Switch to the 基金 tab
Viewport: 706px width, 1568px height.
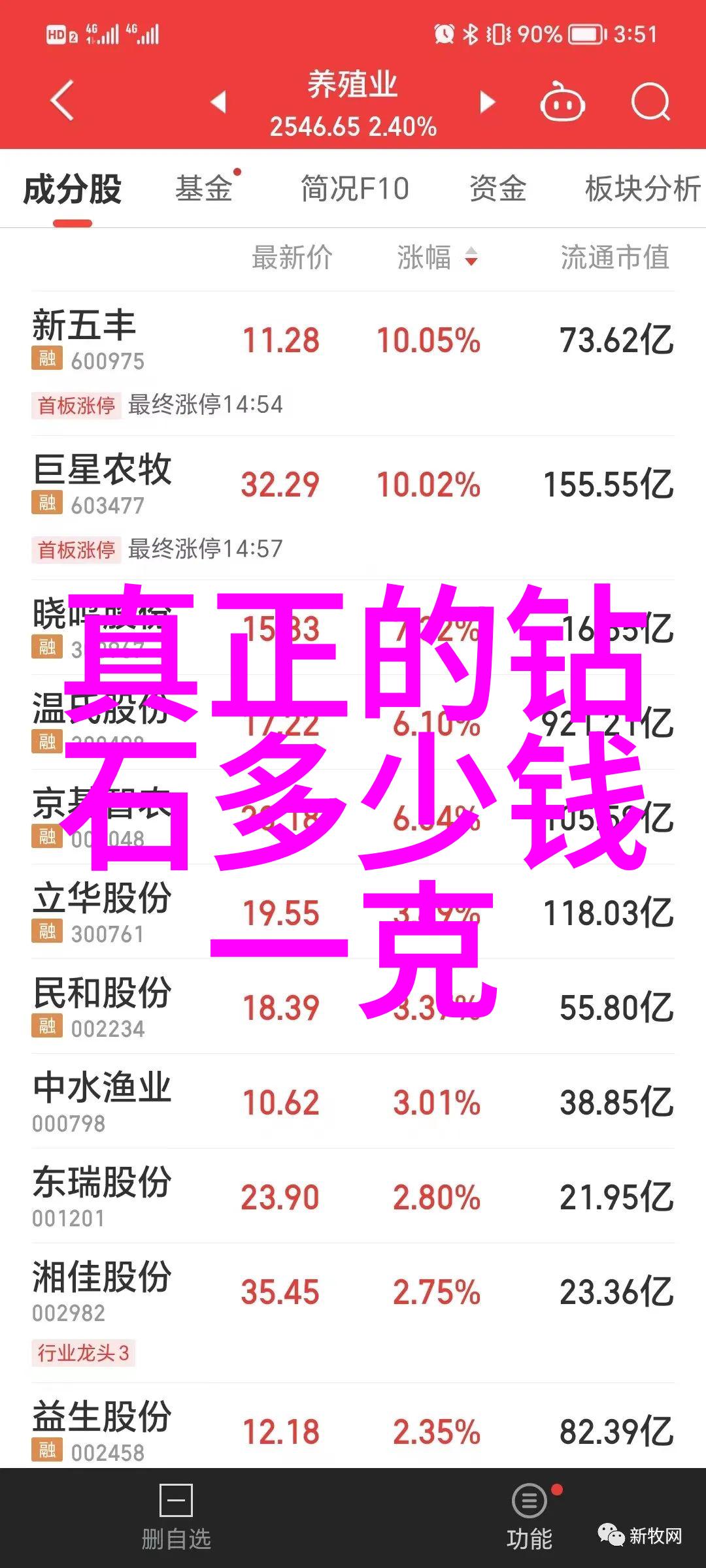coord(204,189)
